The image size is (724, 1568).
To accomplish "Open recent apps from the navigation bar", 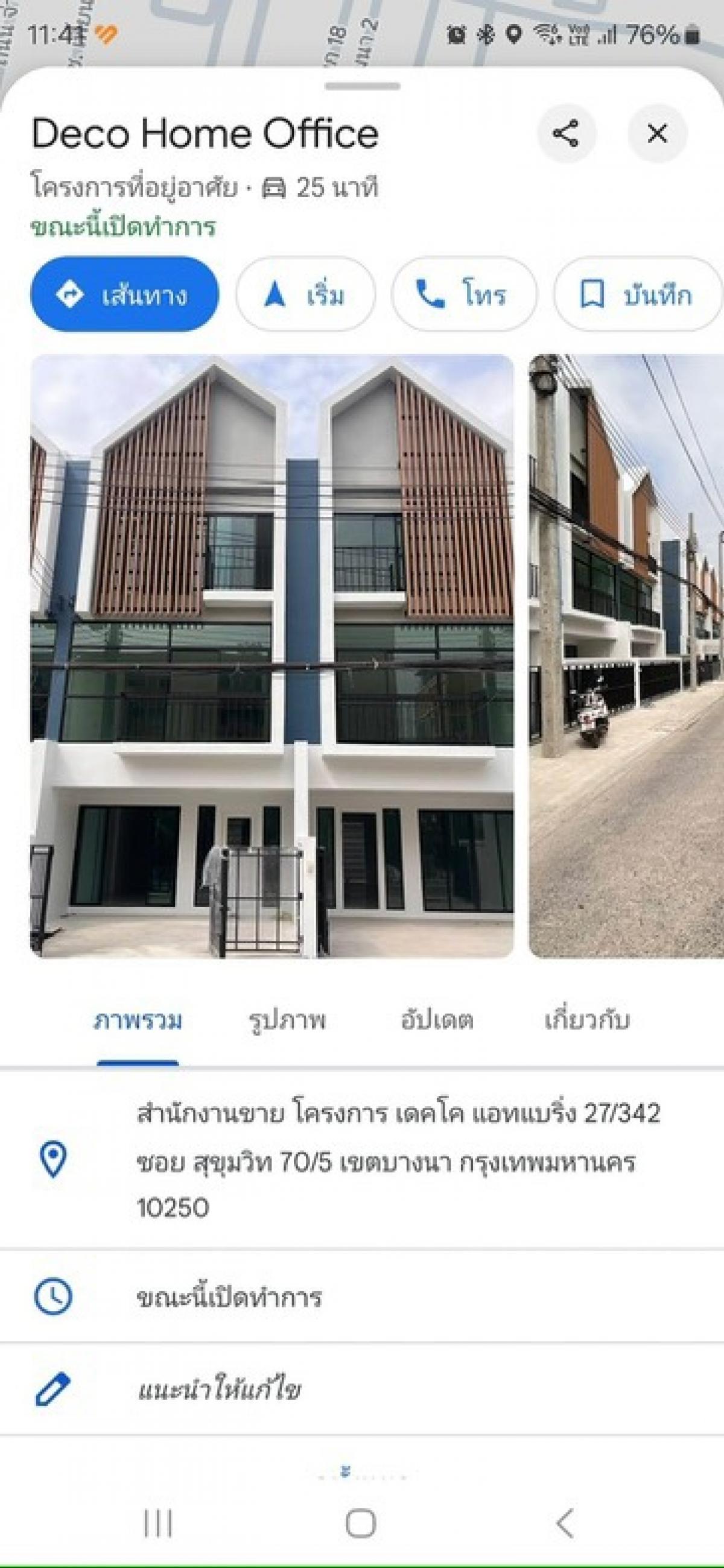I will 157,1523.
